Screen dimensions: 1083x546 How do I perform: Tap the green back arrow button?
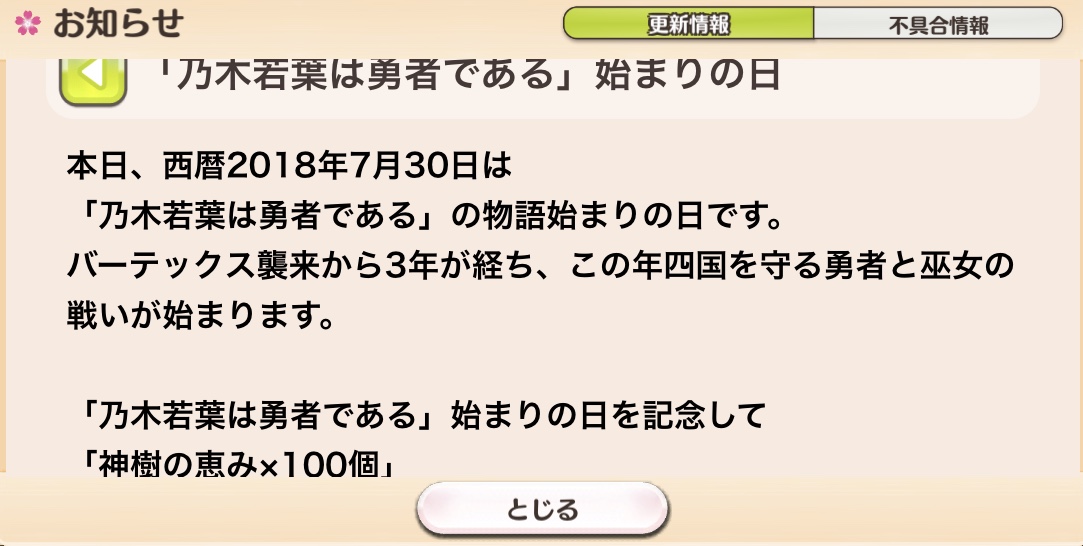(x=93, y=81)
